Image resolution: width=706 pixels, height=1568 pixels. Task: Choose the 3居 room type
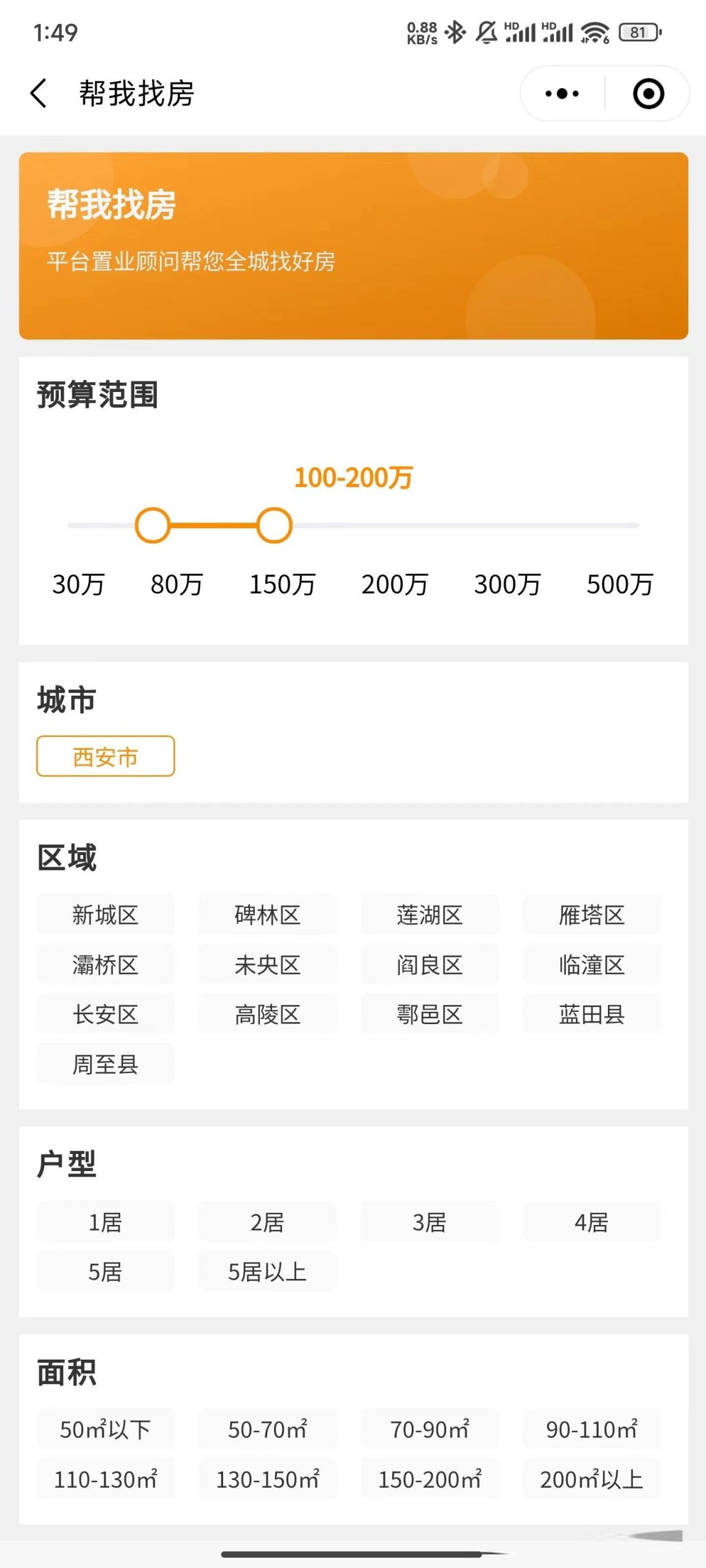pos(430,1223)
